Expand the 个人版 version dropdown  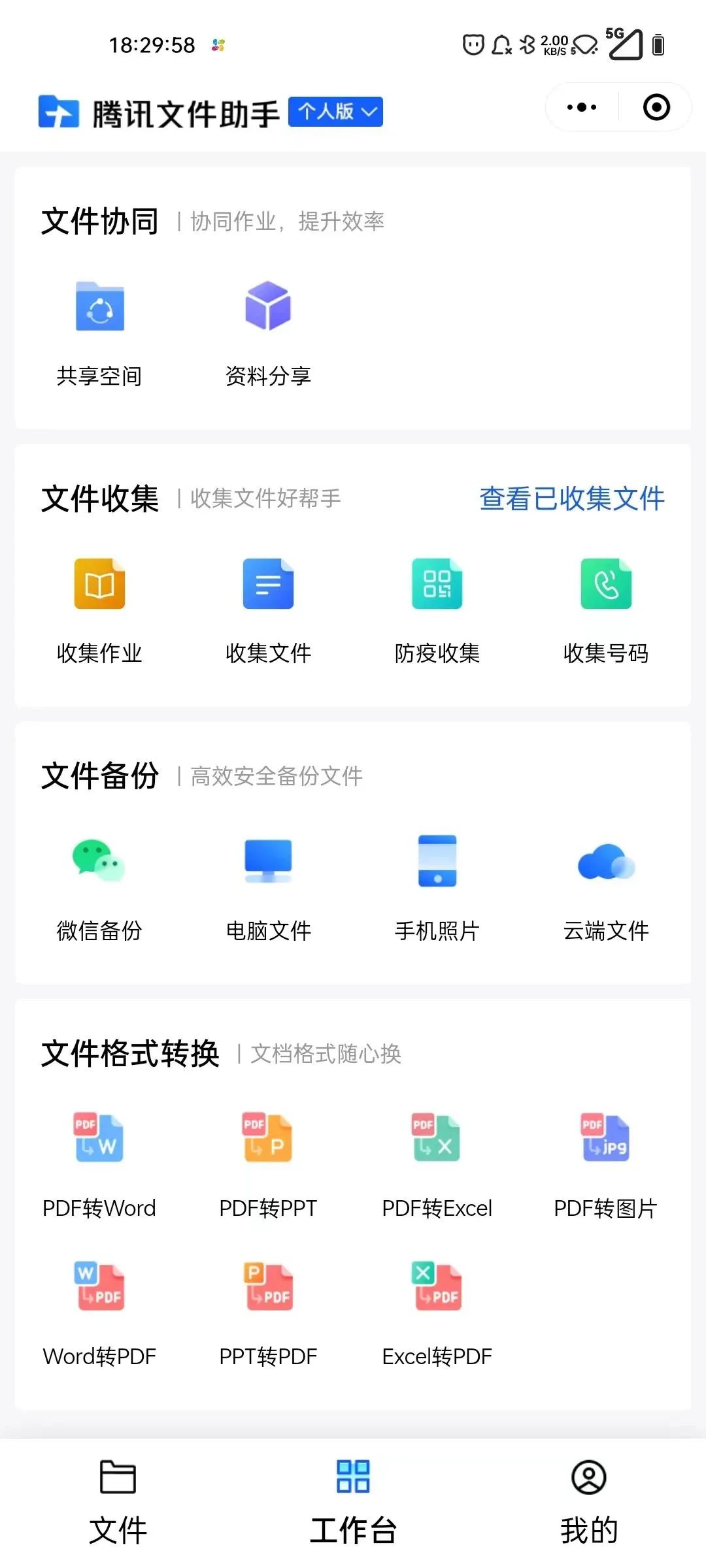[x=334, y=111]
